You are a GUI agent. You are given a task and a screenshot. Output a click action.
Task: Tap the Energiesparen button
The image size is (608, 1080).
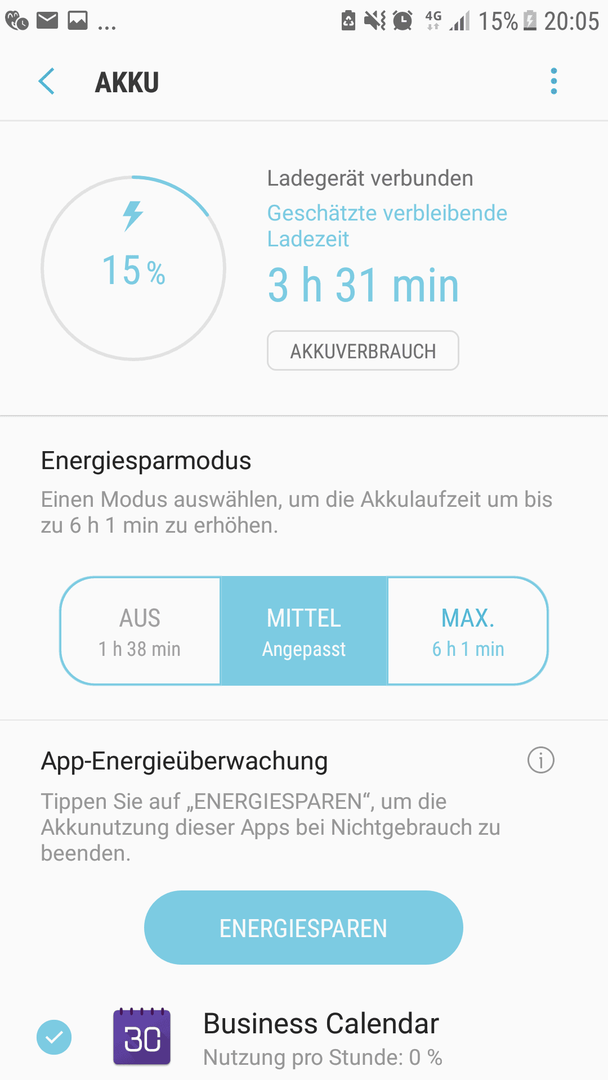(x=304, y=928)
